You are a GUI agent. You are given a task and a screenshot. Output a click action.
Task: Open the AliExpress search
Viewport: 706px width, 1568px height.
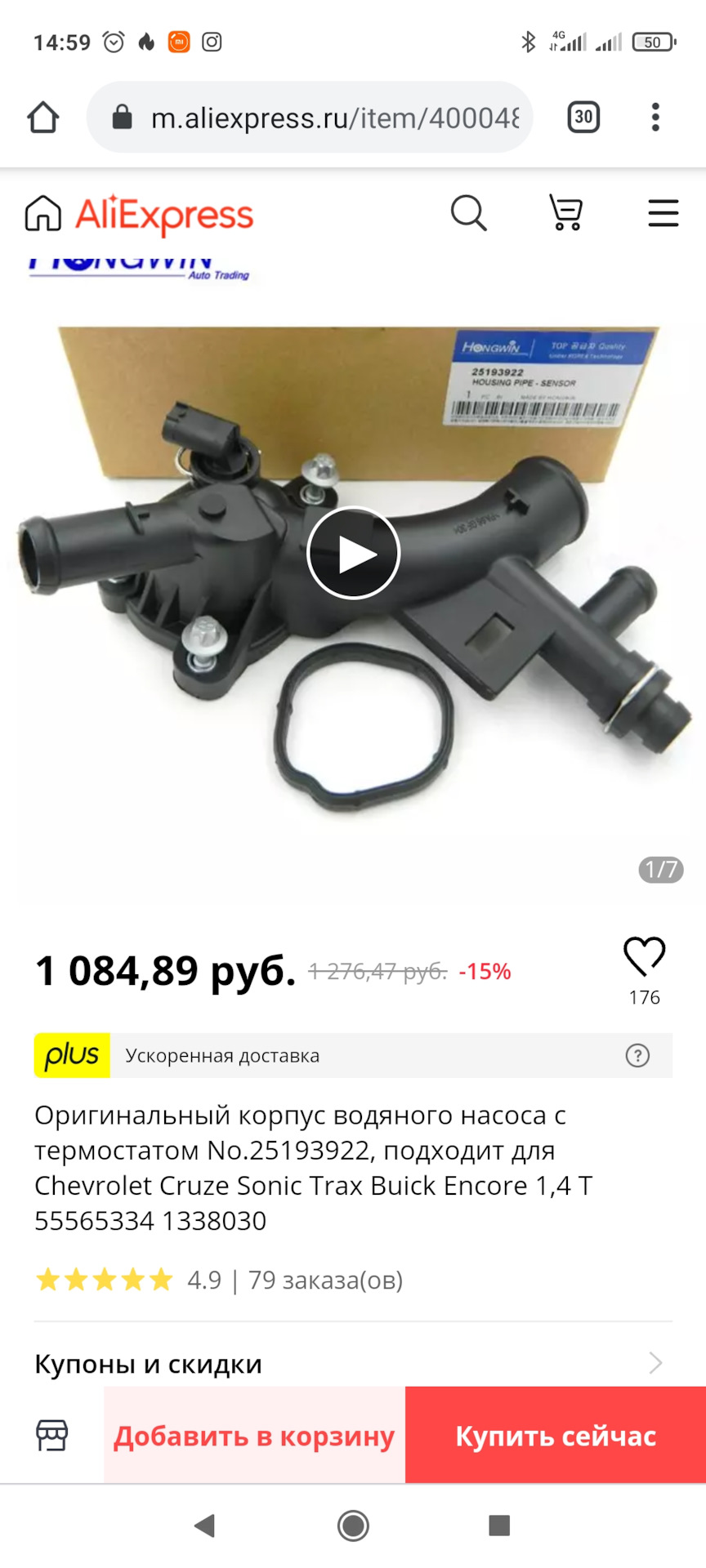pos(467,213)
